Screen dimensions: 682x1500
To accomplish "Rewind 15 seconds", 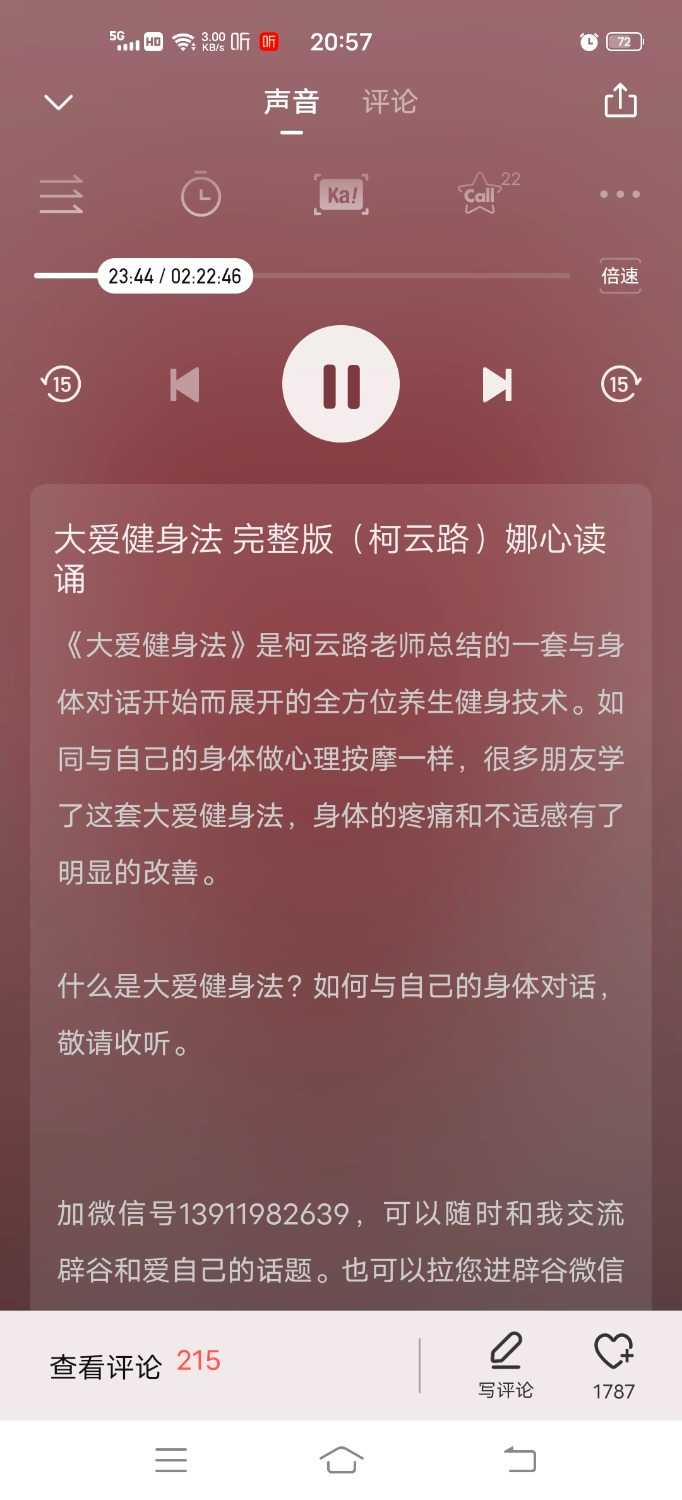I will (61, 384).
